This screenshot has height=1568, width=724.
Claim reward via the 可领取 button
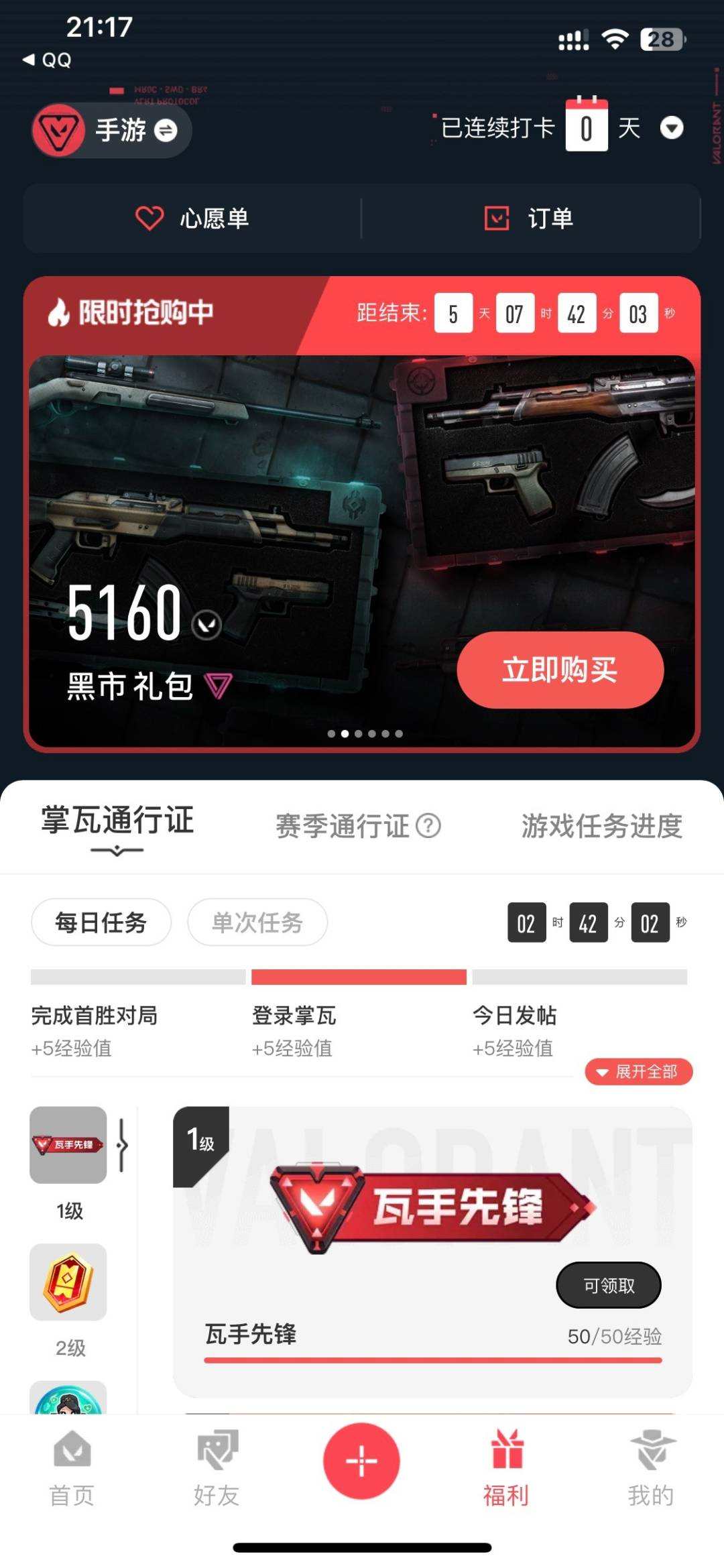(609, 1284)
